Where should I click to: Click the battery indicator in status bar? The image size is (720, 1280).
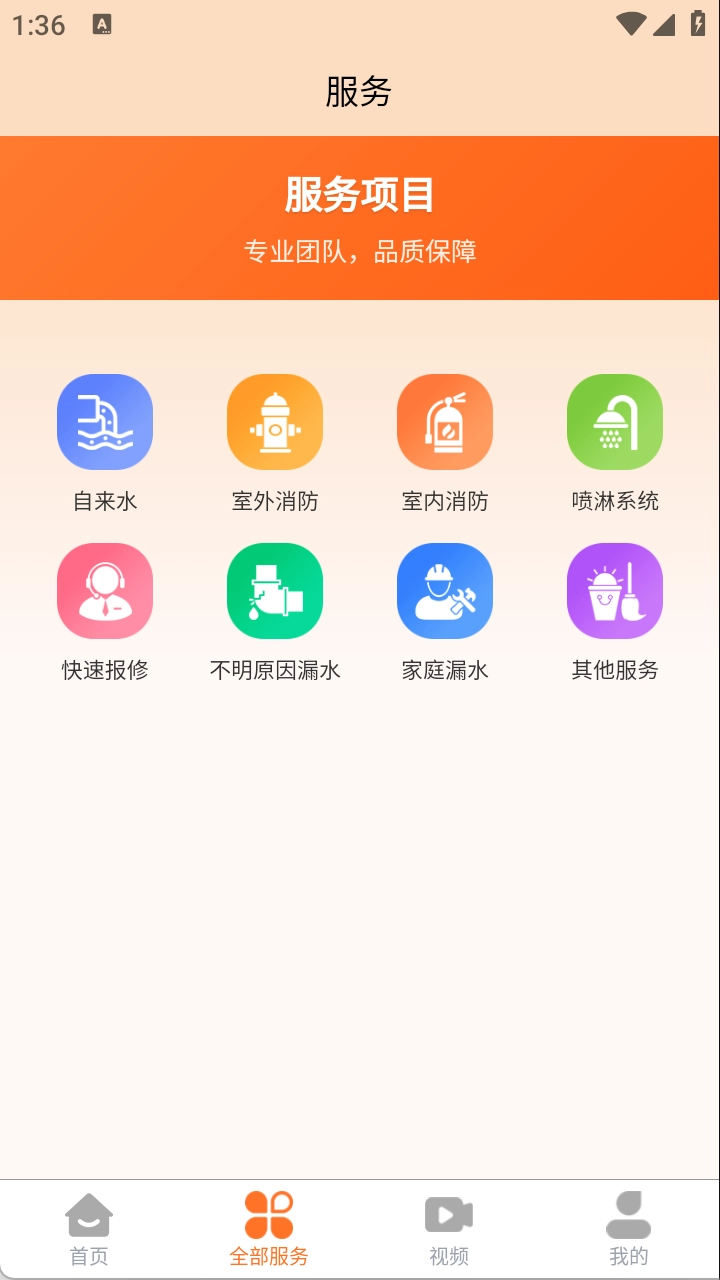(x=699, y=24)
